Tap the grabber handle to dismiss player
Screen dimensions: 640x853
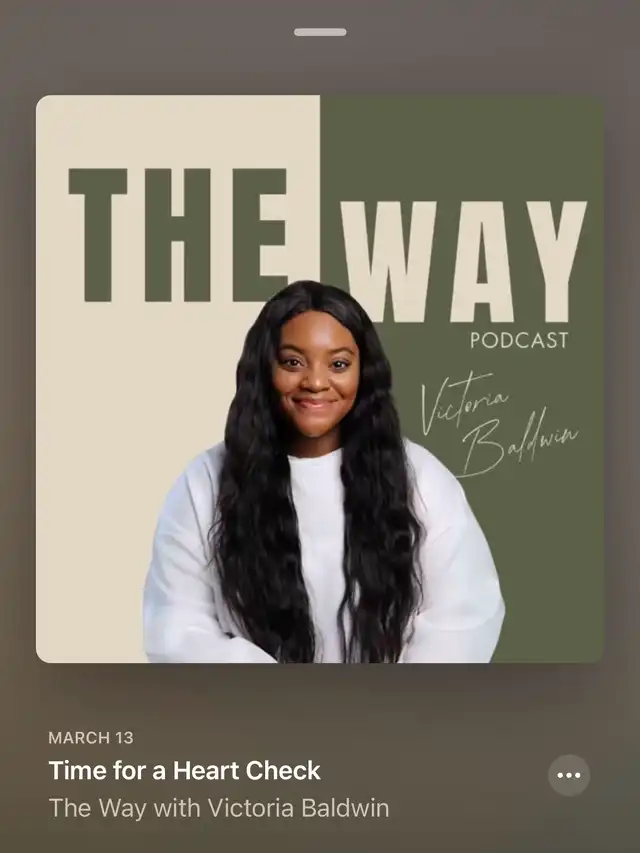pos(320,32)
